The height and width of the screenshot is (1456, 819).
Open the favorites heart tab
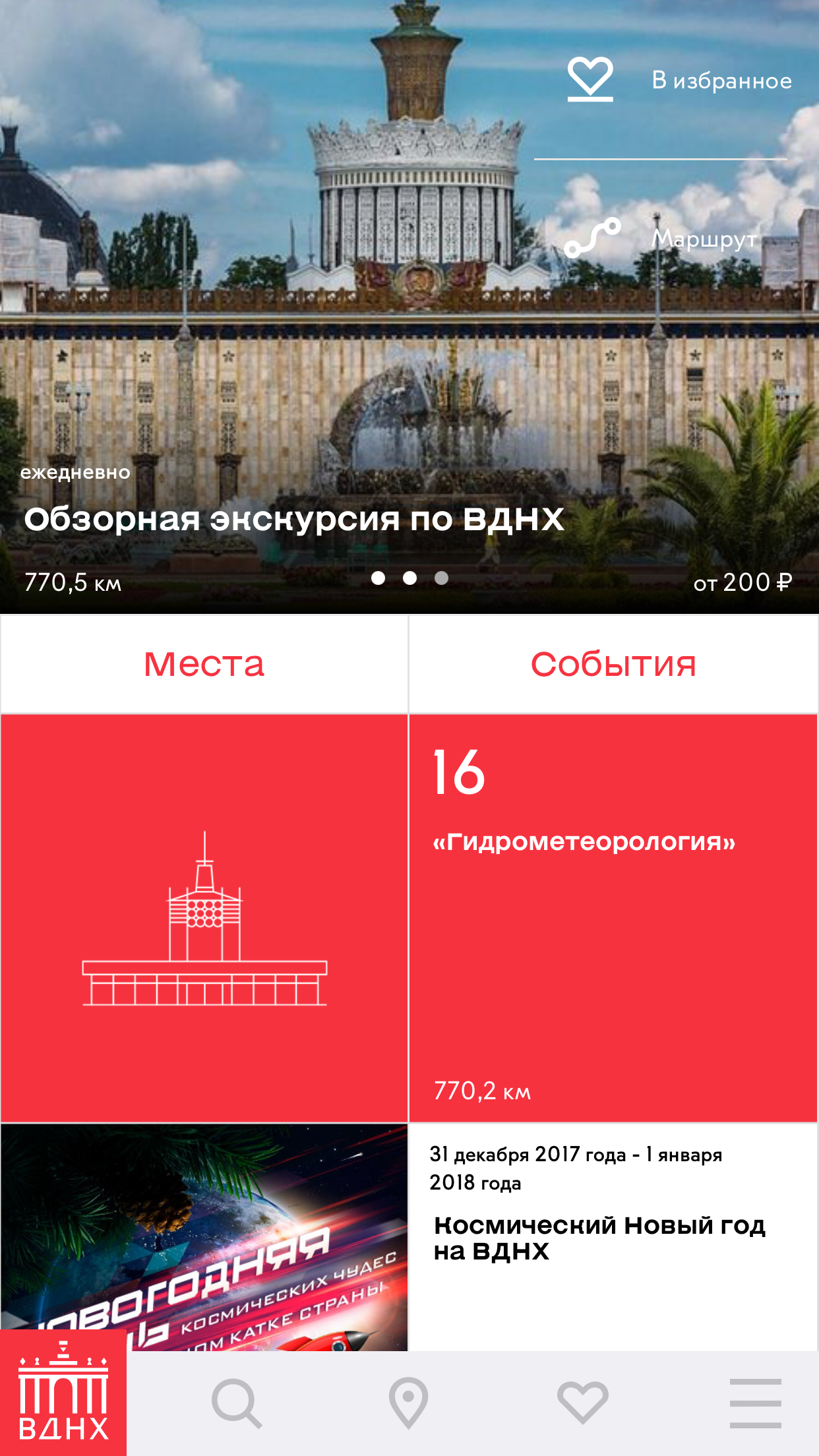[583, 1403]
